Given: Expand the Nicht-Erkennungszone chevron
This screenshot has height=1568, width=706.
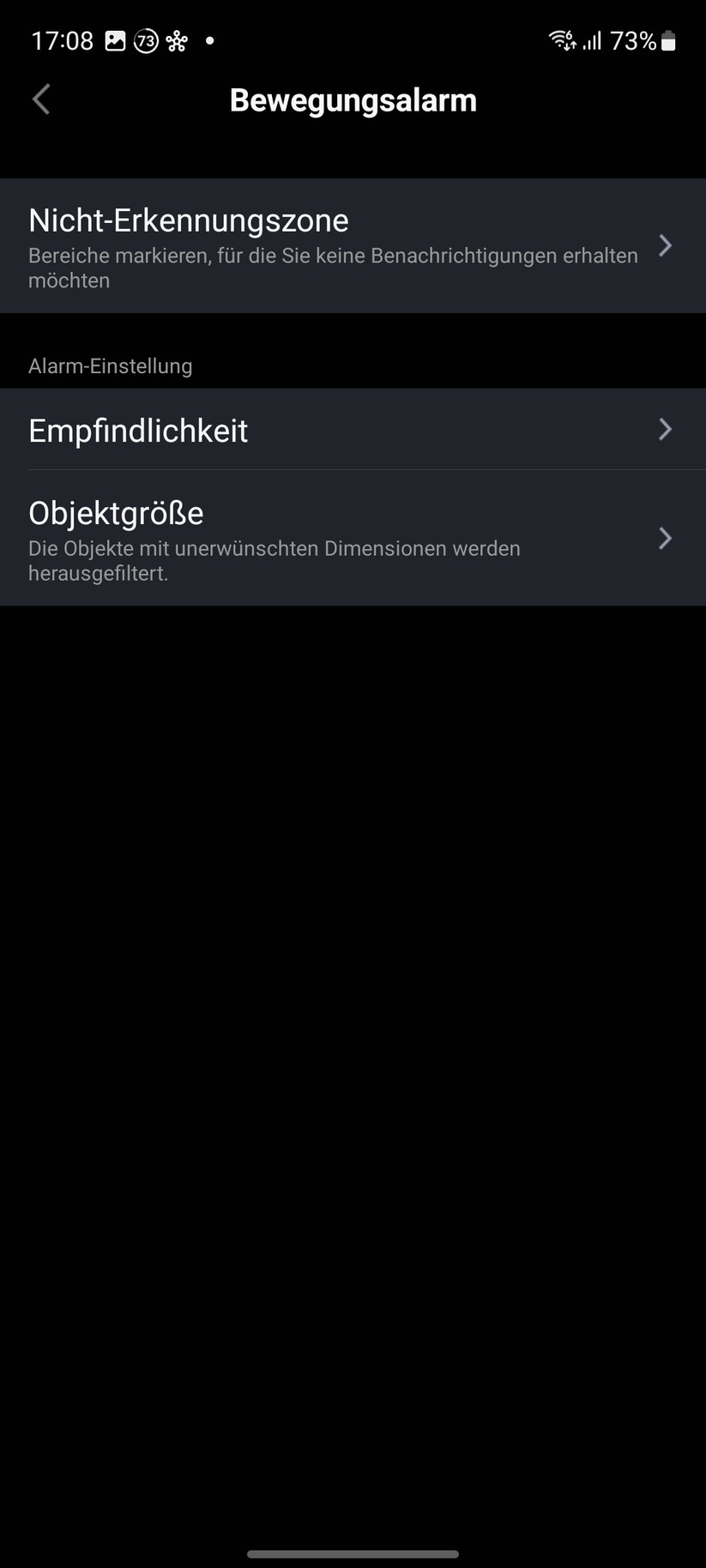Looking at the screenshot, I should (x=665, y=245).
